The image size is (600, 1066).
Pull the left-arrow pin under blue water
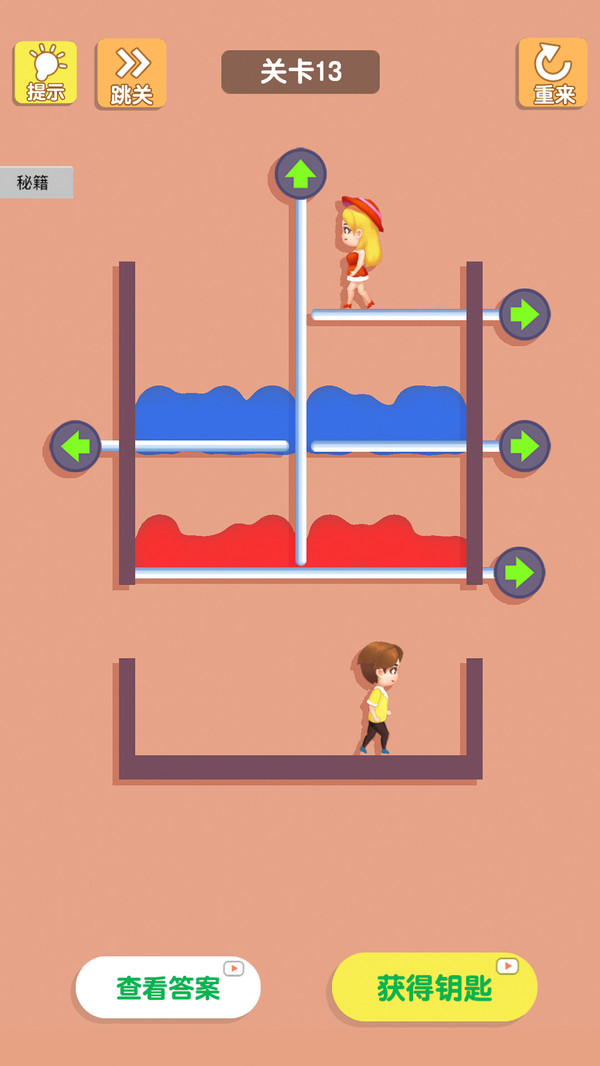[x=76, y=446]
